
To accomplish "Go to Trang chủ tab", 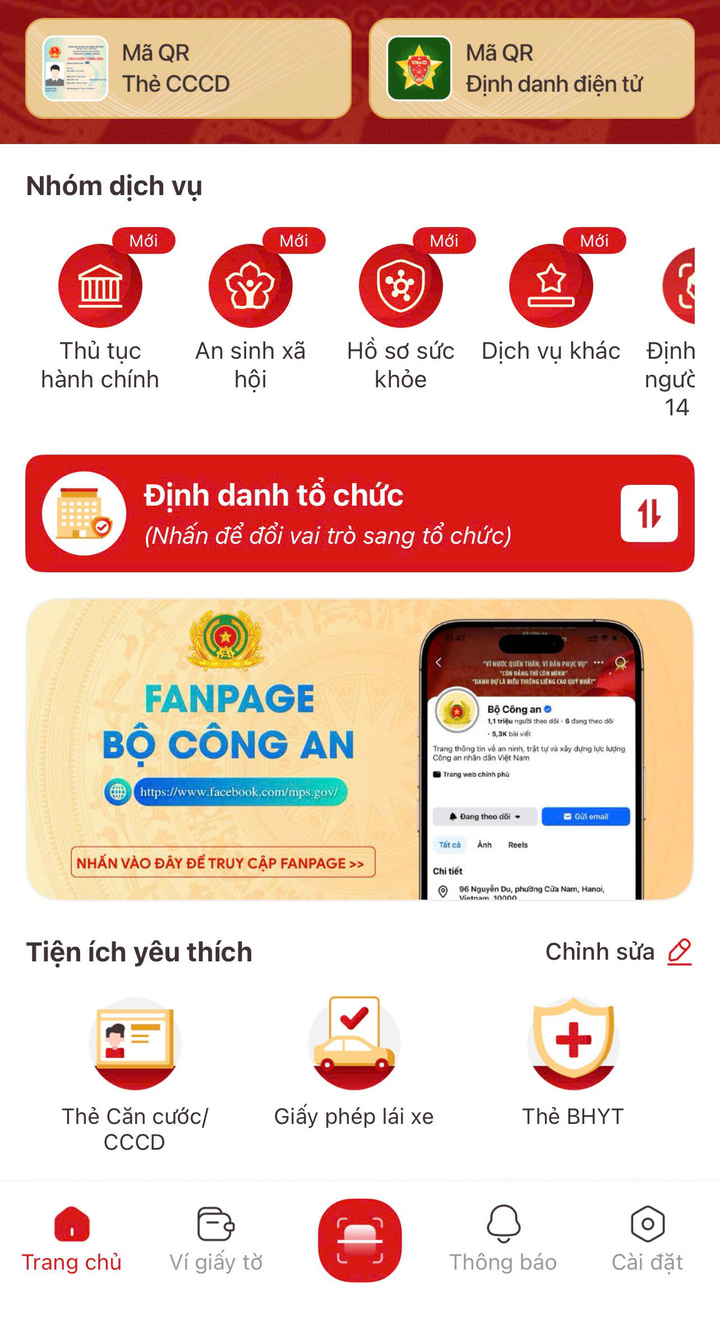I will pyautogui.click(x=72, y=1240).
